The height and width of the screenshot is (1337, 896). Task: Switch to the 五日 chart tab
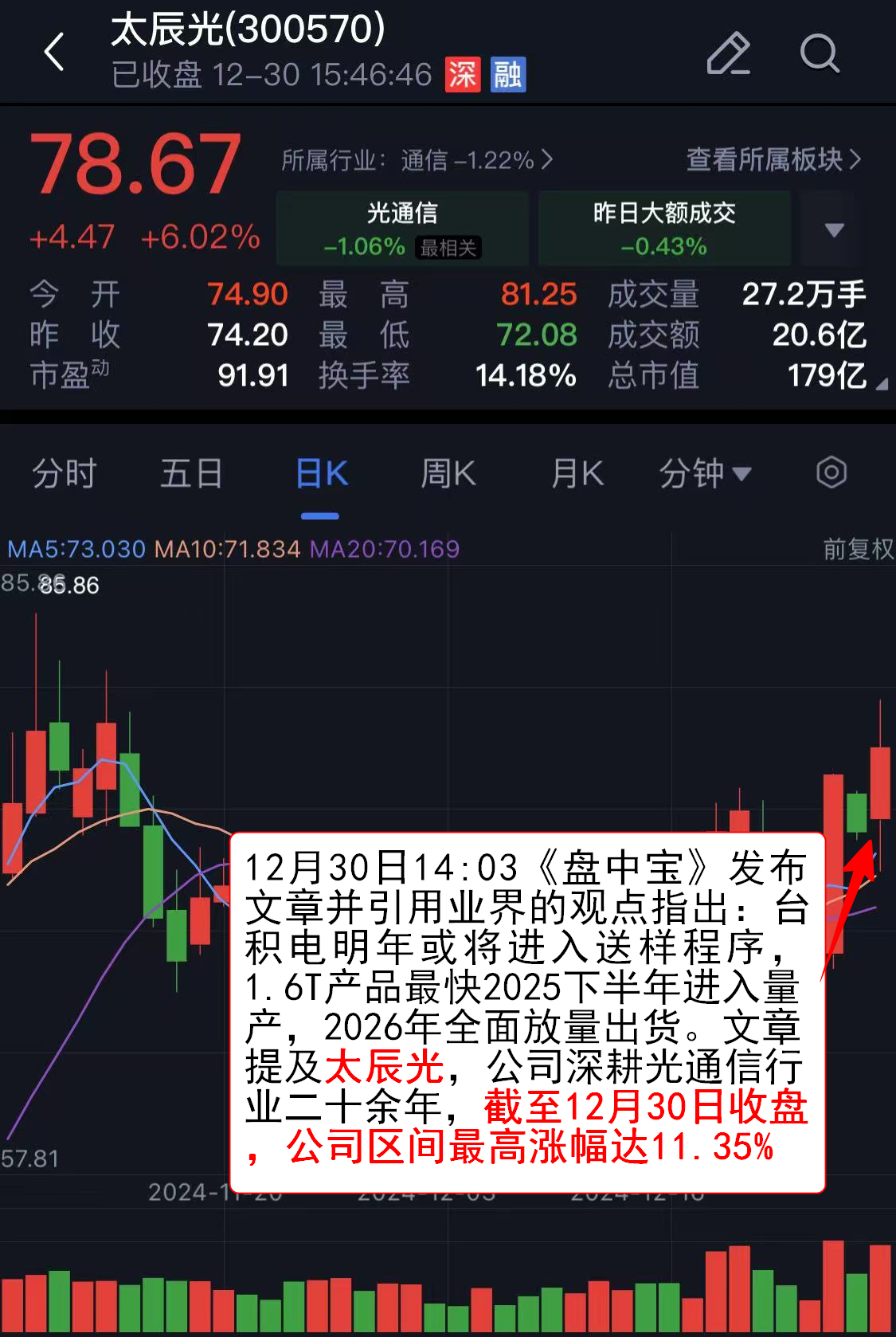(x=191, y=473)
